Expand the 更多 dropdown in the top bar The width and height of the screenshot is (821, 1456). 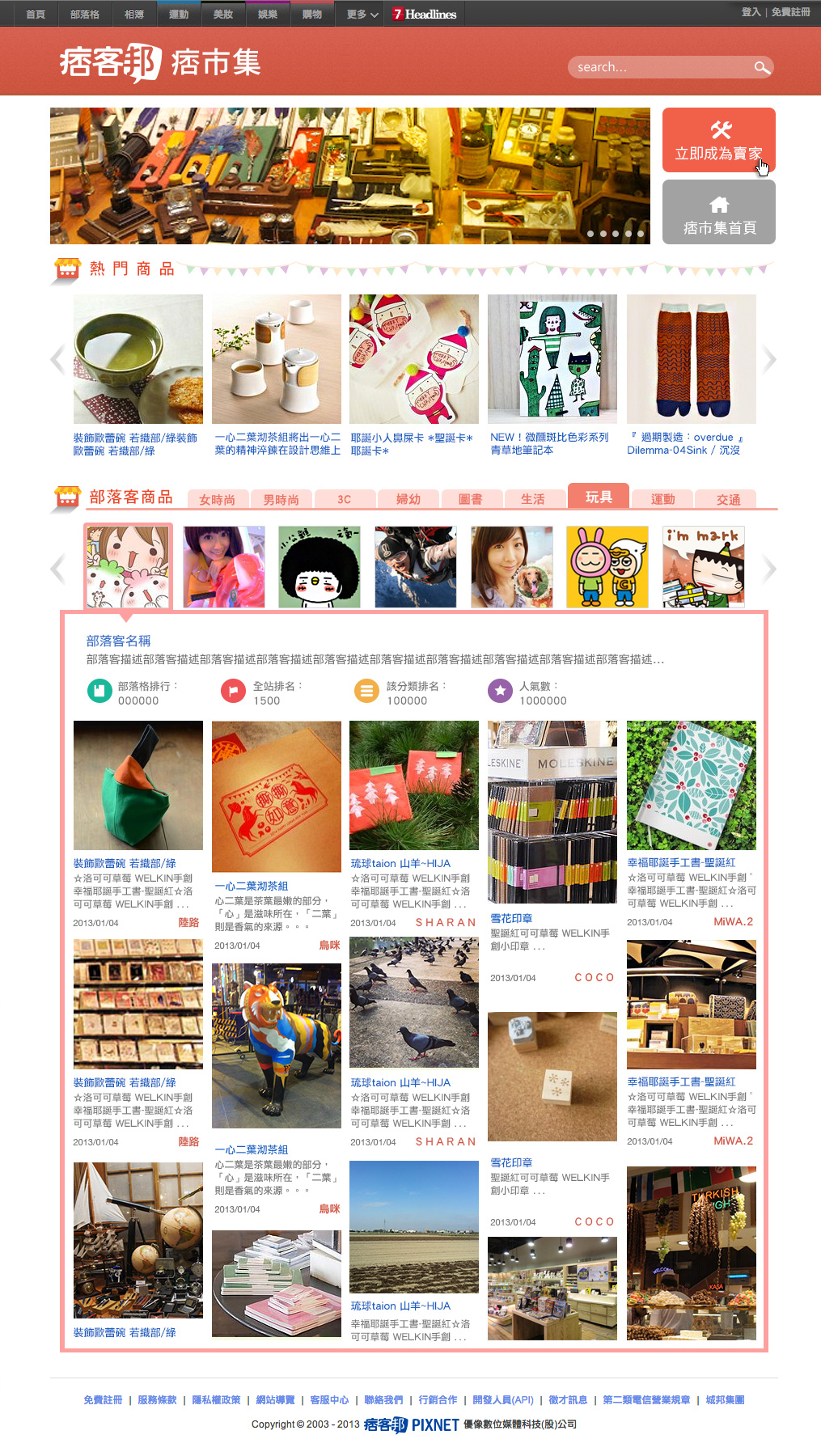click(362, 14)
